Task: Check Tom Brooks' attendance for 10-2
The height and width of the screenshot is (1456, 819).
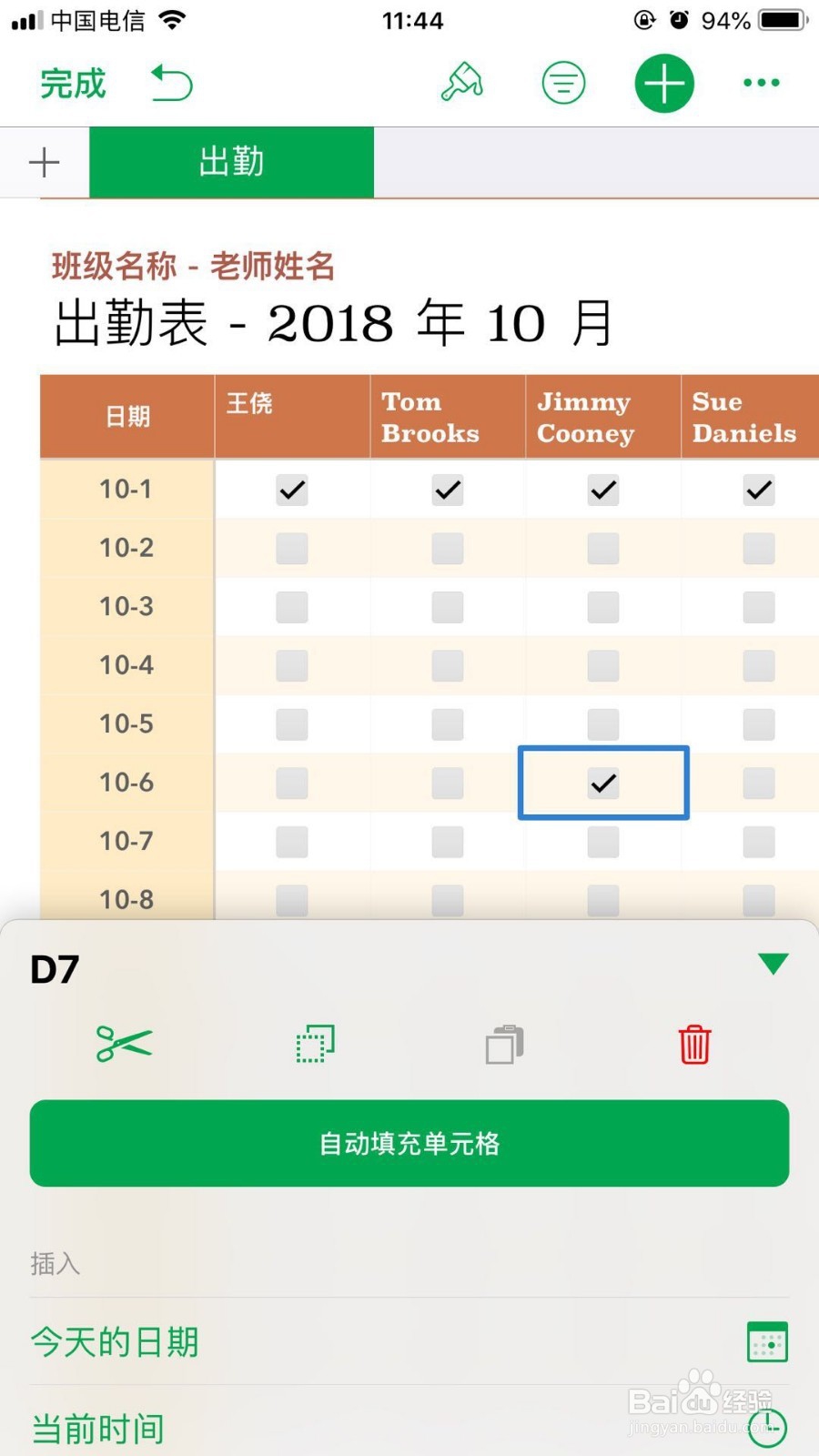Action: click(x=447, y=548)
